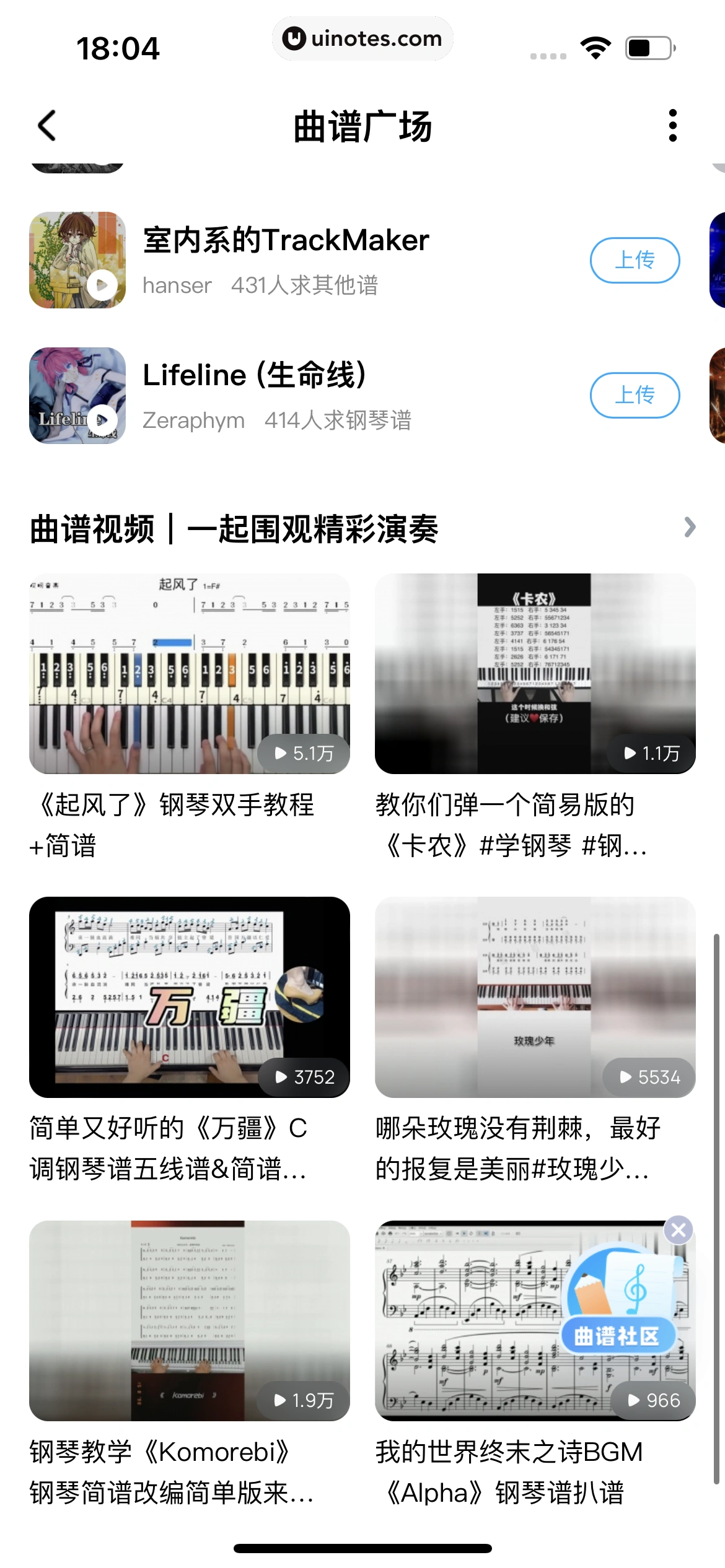
Task: Dismiss the 曲谱社区 floating badge
Action: click(x=678, y=1230)
